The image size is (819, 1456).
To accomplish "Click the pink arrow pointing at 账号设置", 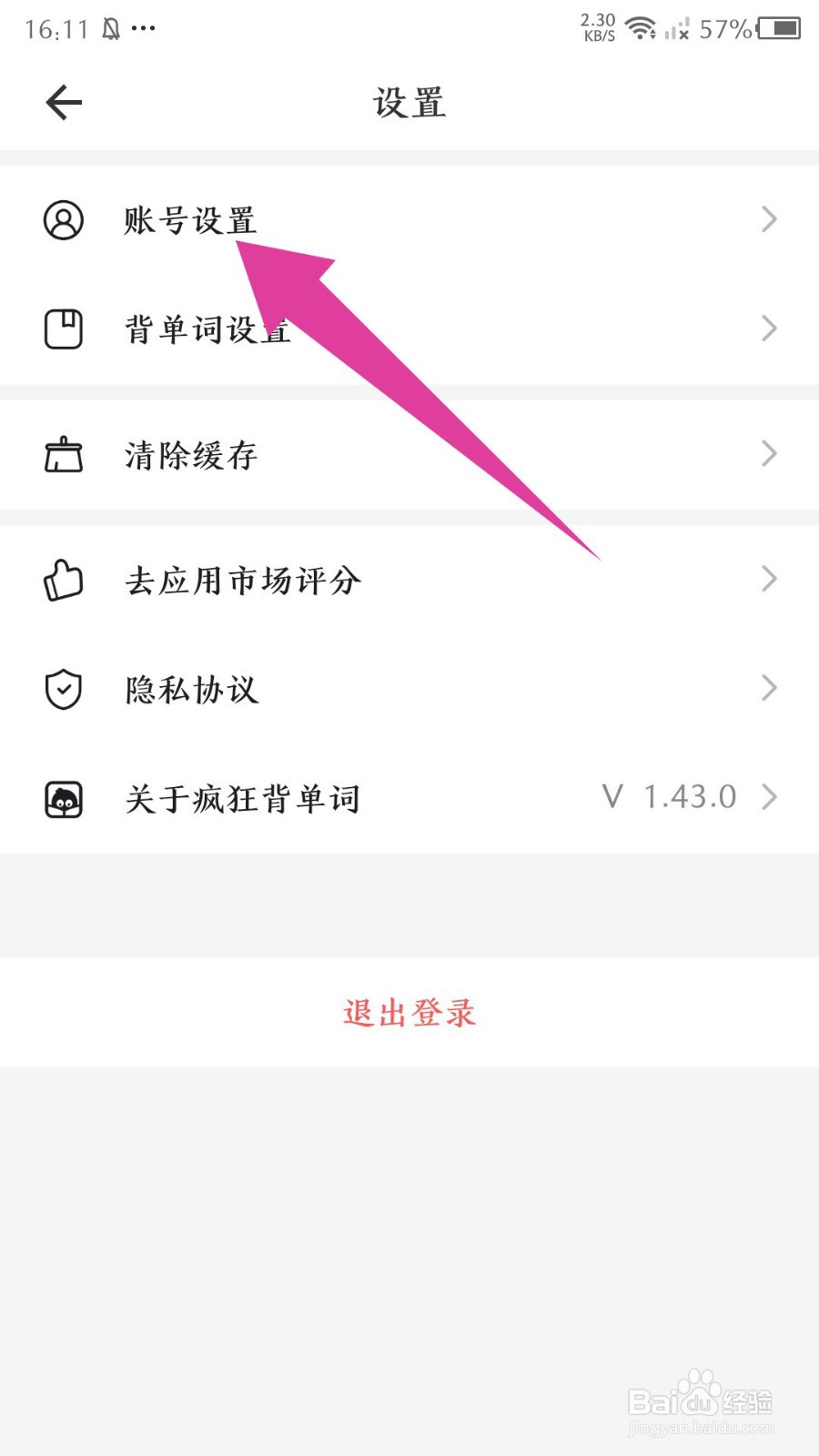I will [409, 391].
